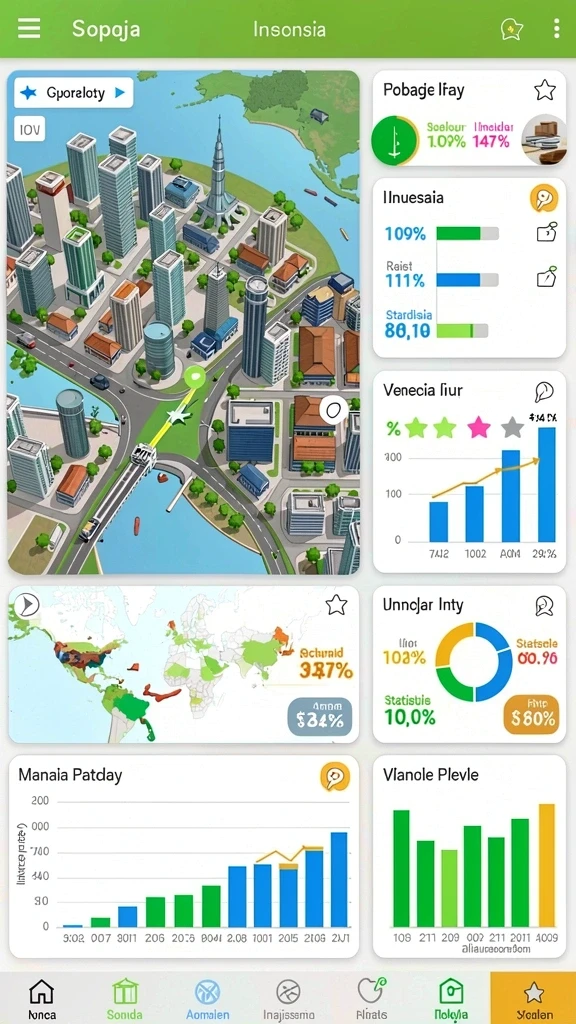Screen dimensions: 576x1024
Task: Switch to the Aomalen tab
Action: (x=208, y=999)
